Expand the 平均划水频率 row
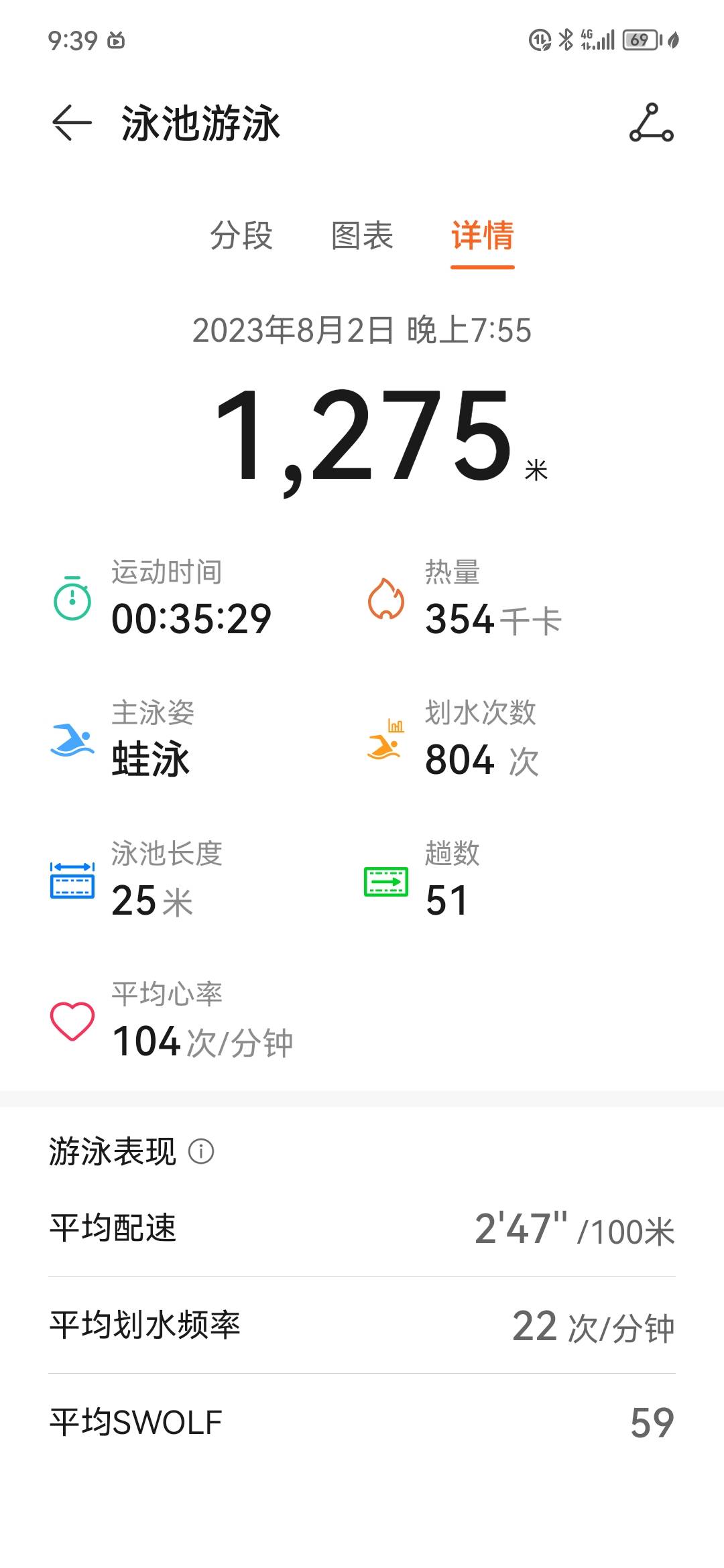 coord(362,1324)
